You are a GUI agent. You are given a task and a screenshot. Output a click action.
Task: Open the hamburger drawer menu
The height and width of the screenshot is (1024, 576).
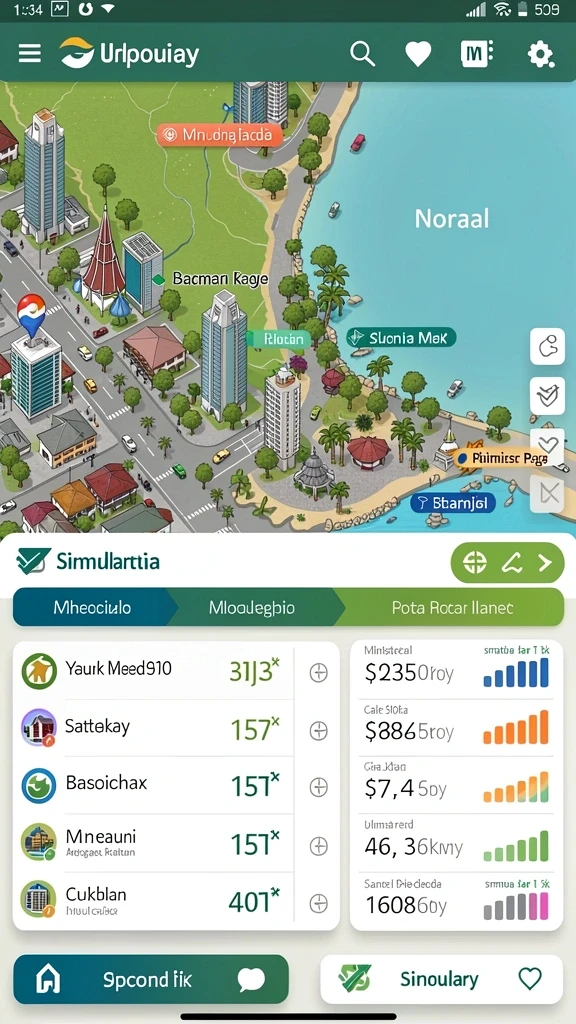29,54
